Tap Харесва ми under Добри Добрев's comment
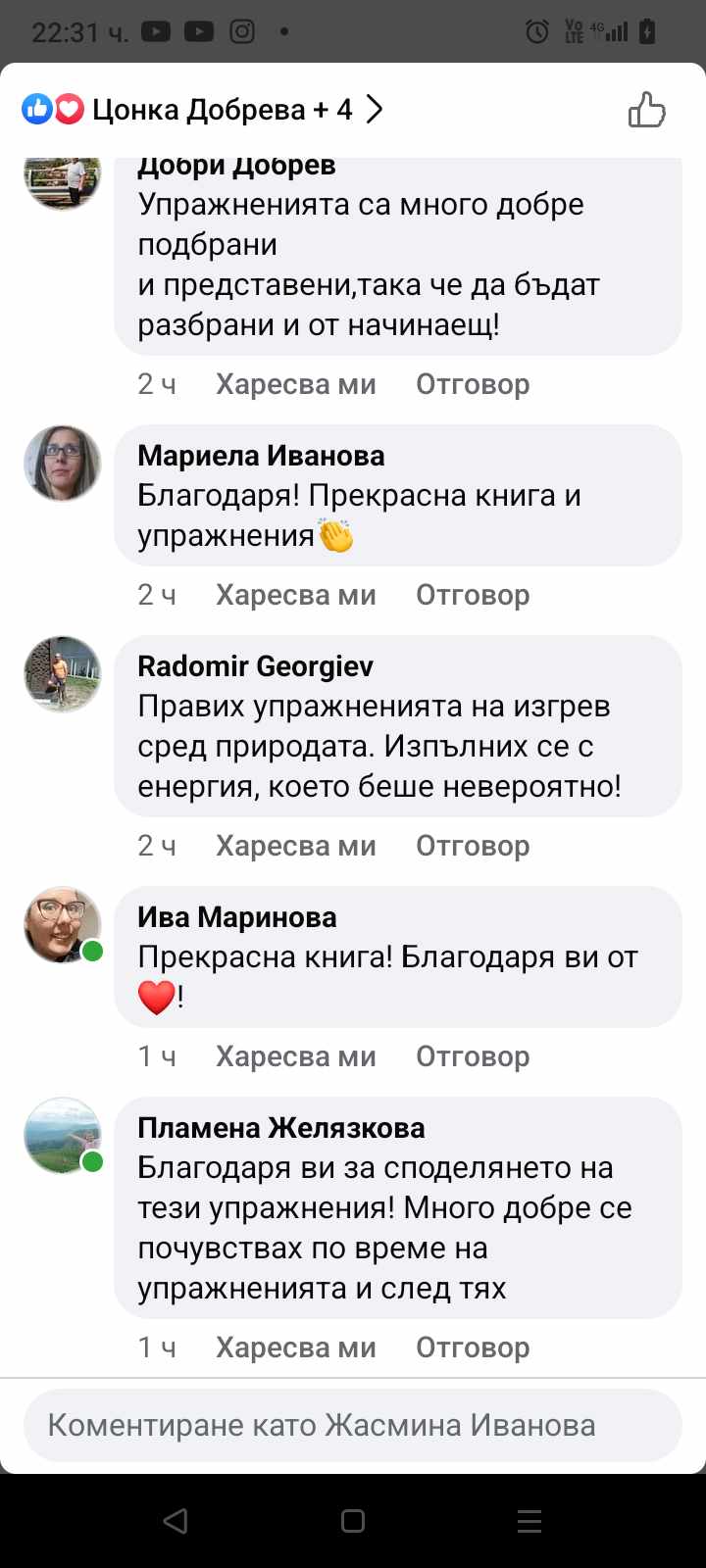This screenshot has height=1568, width=706. click(x=295, y=384)
